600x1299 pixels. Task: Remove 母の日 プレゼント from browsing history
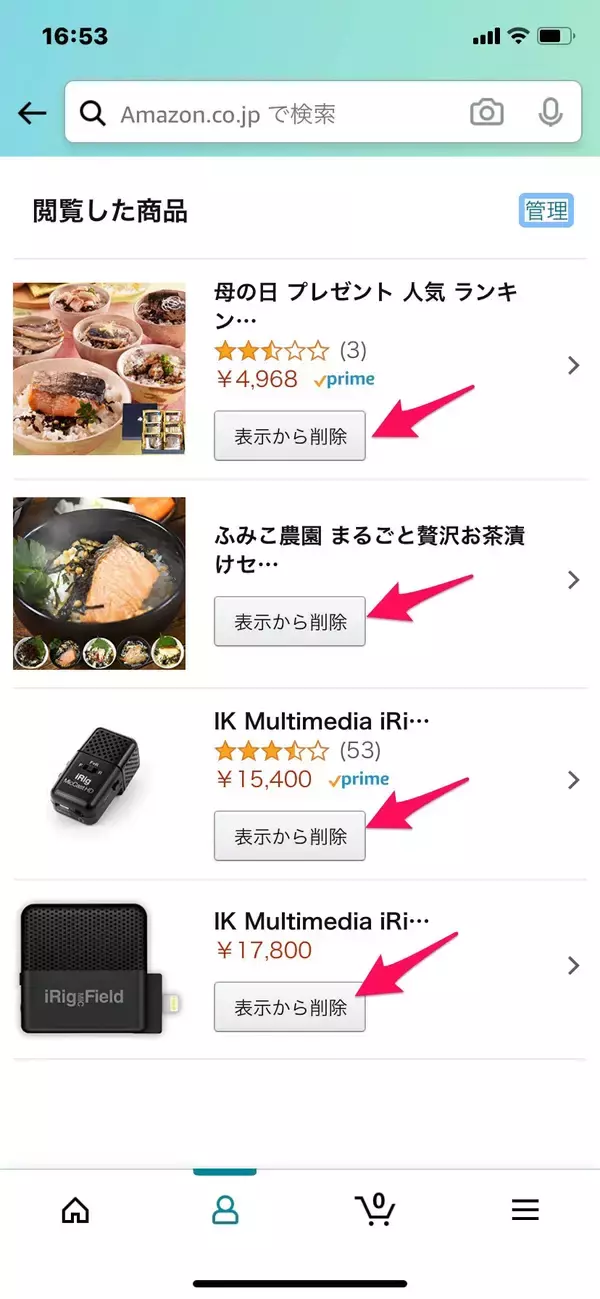290,436
